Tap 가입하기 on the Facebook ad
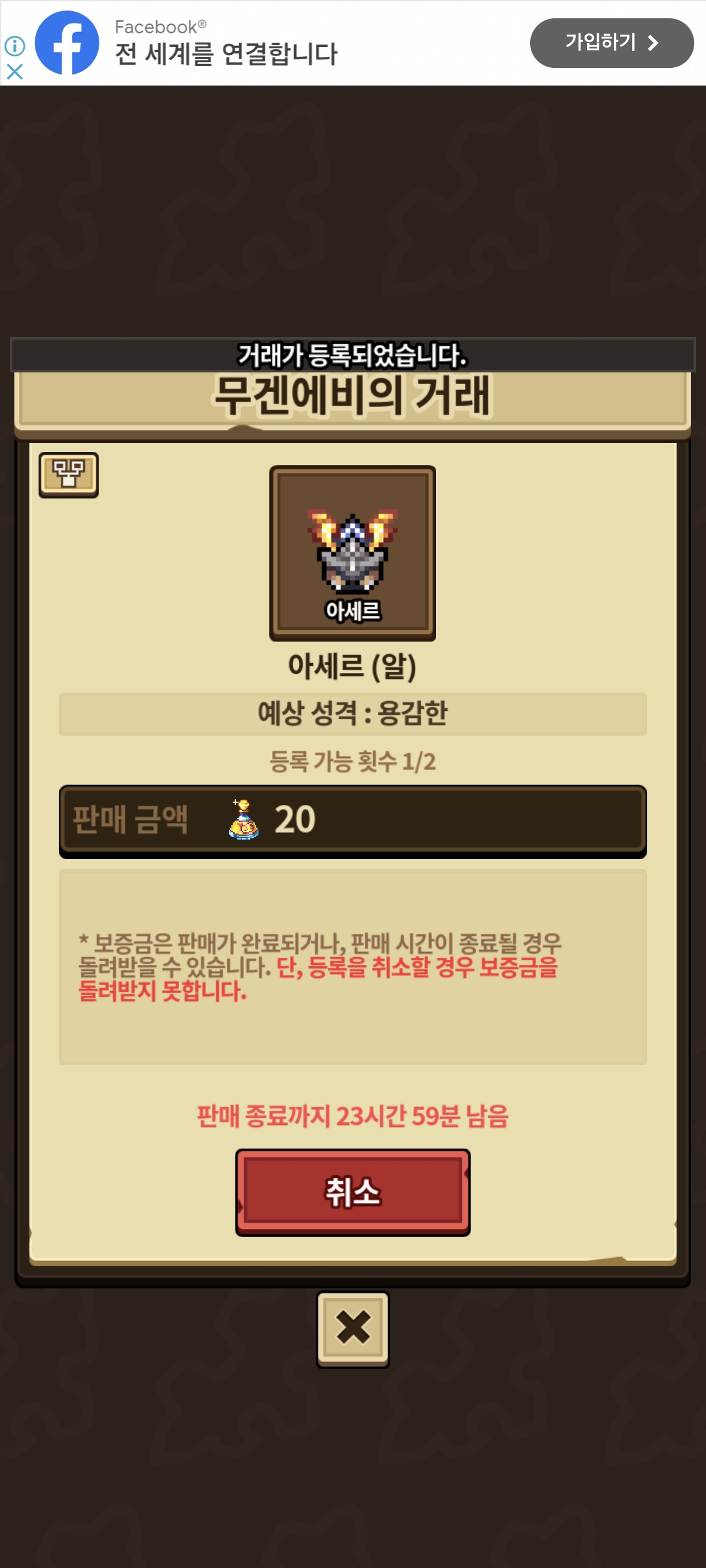The height and width of the screenshot is (1568, 706). coord(611,43)
